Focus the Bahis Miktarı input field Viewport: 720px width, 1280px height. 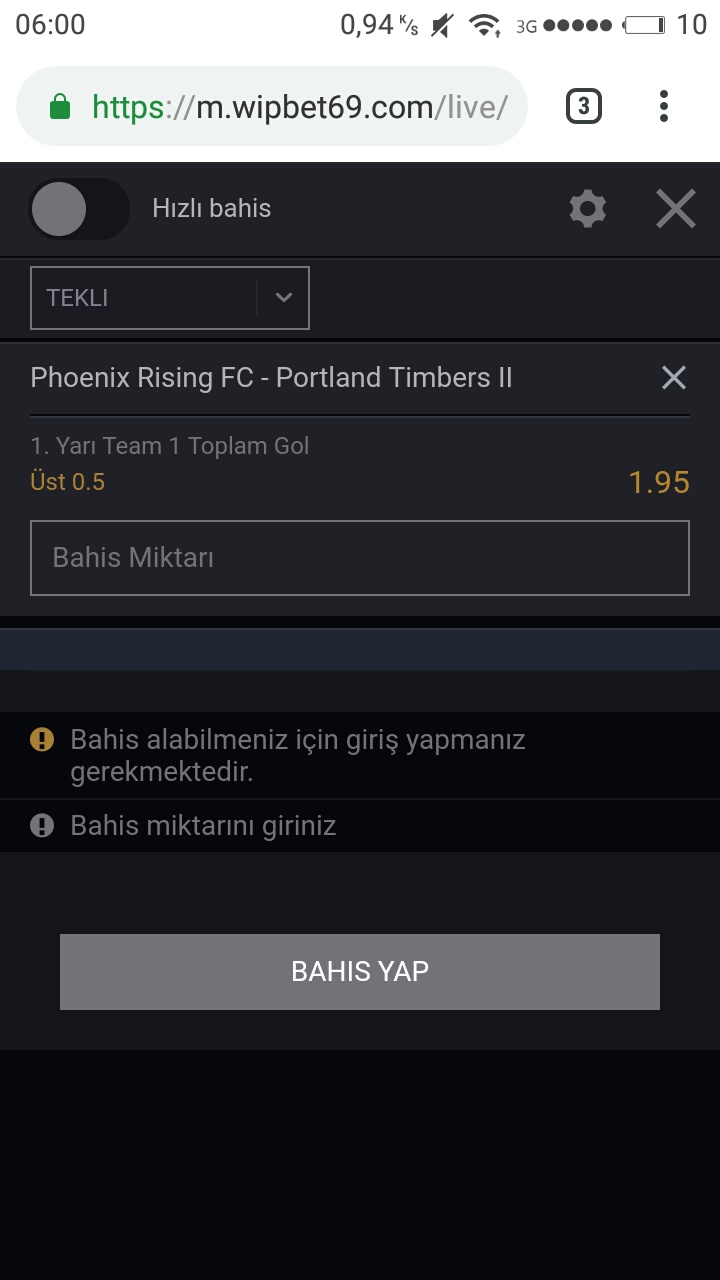click(360, 558)
